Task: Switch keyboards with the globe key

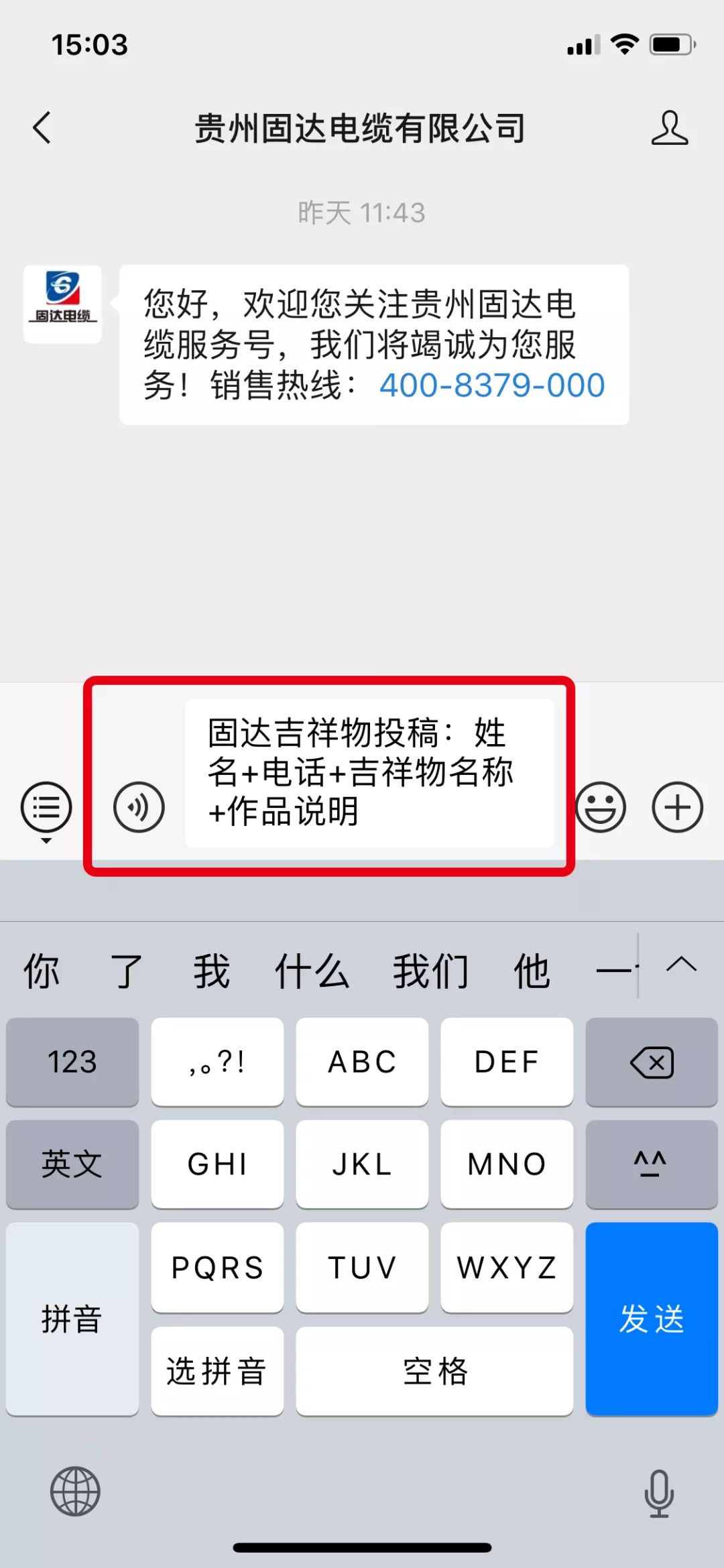Action: (75, 1491)
